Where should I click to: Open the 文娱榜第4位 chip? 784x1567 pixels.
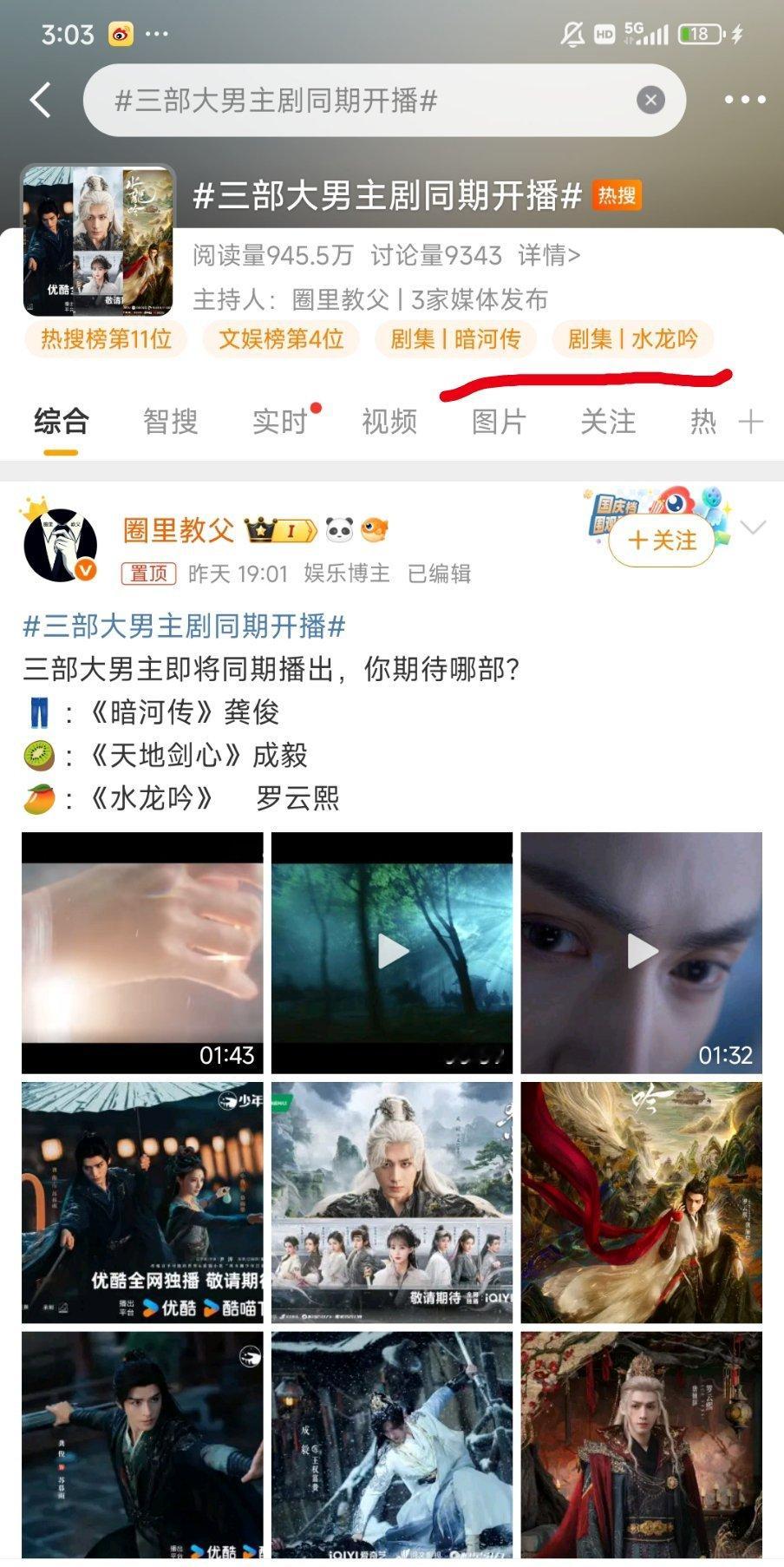click(x=281, y=338)
